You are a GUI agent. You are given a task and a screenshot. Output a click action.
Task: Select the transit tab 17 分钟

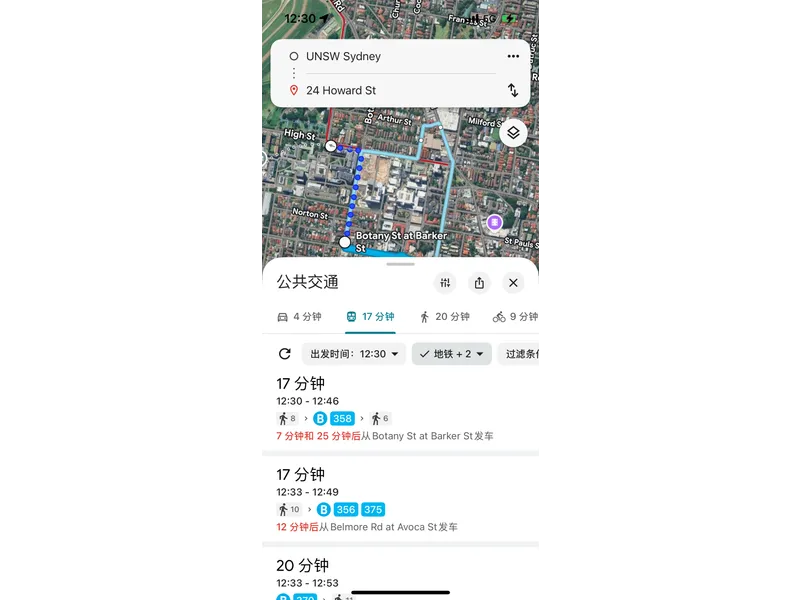point(370,317)
